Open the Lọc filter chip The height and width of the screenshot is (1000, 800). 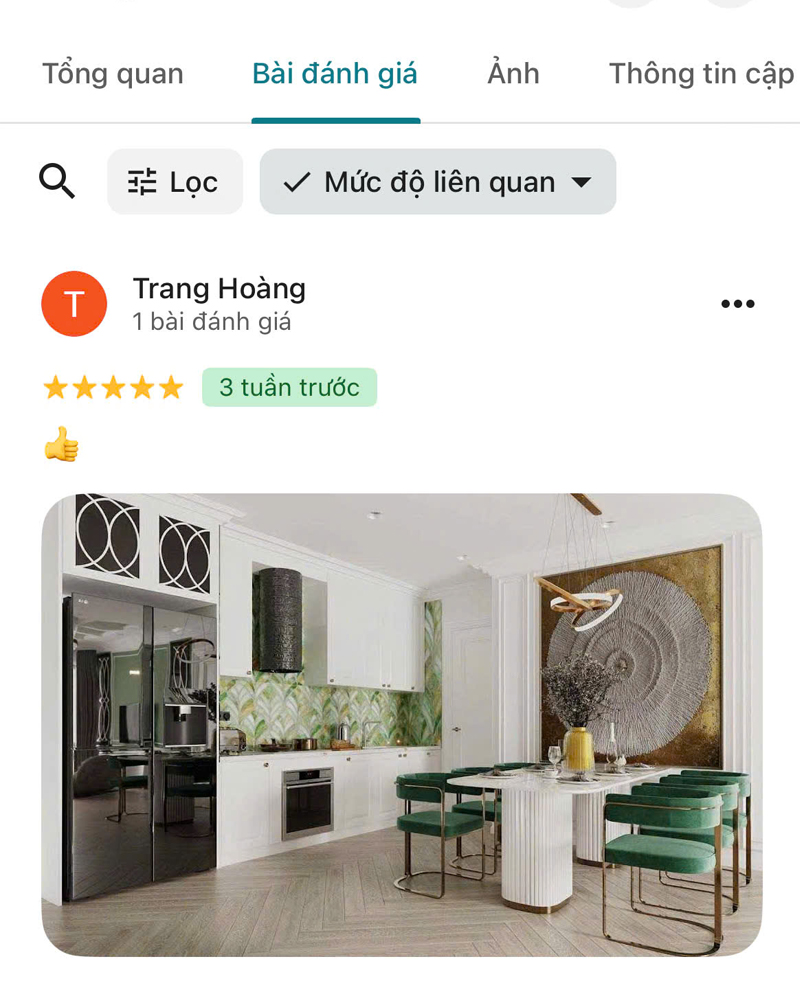(175, 182)
